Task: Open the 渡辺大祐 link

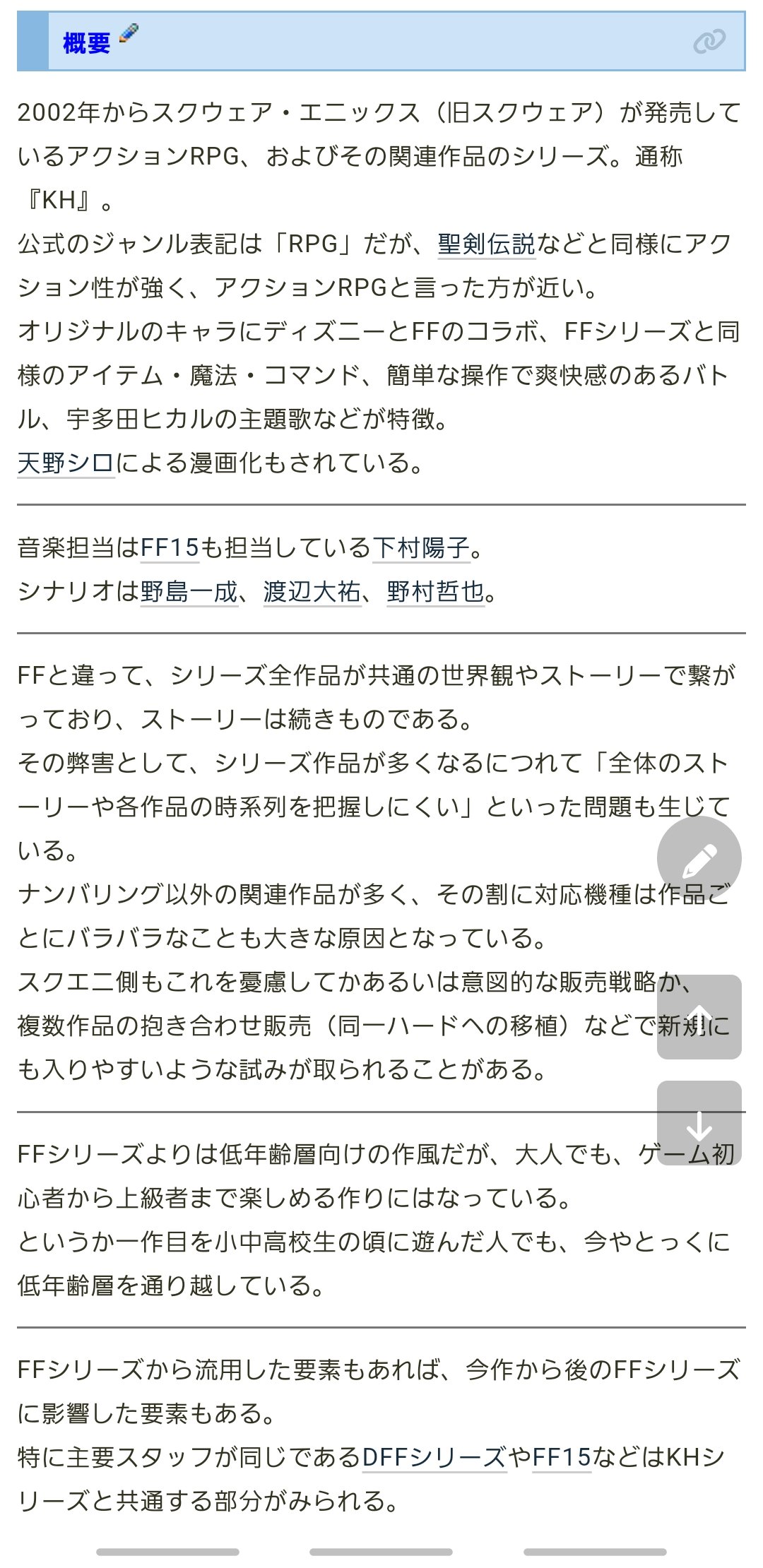Action: click(312, 592)
